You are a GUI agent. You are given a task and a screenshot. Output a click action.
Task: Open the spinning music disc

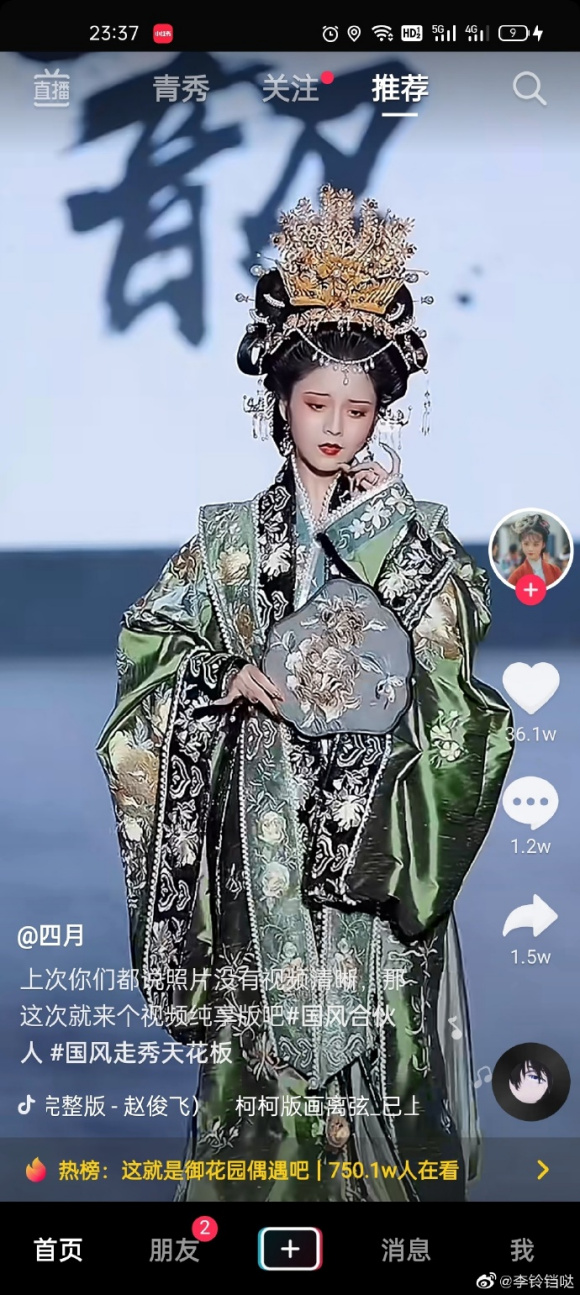pos(531,1081)
